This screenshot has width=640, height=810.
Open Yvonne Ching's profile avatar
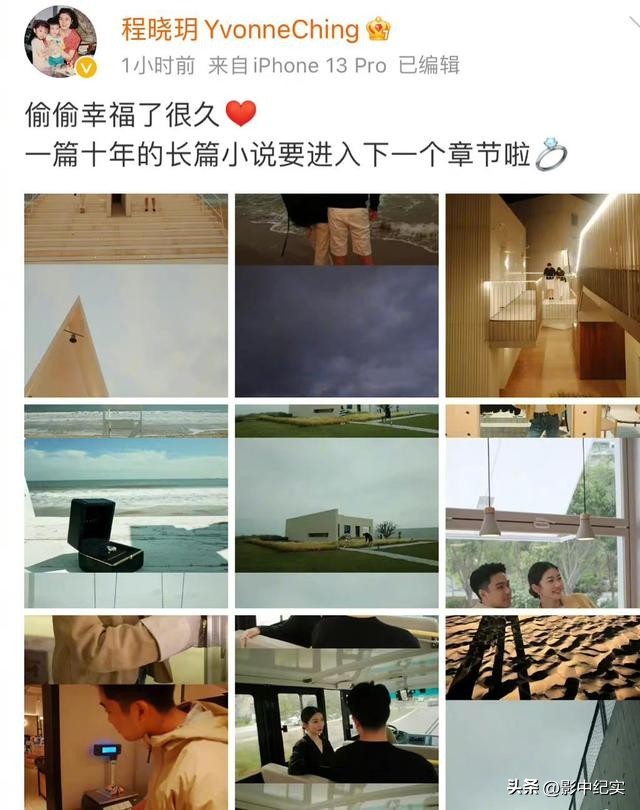click(60, 41)
